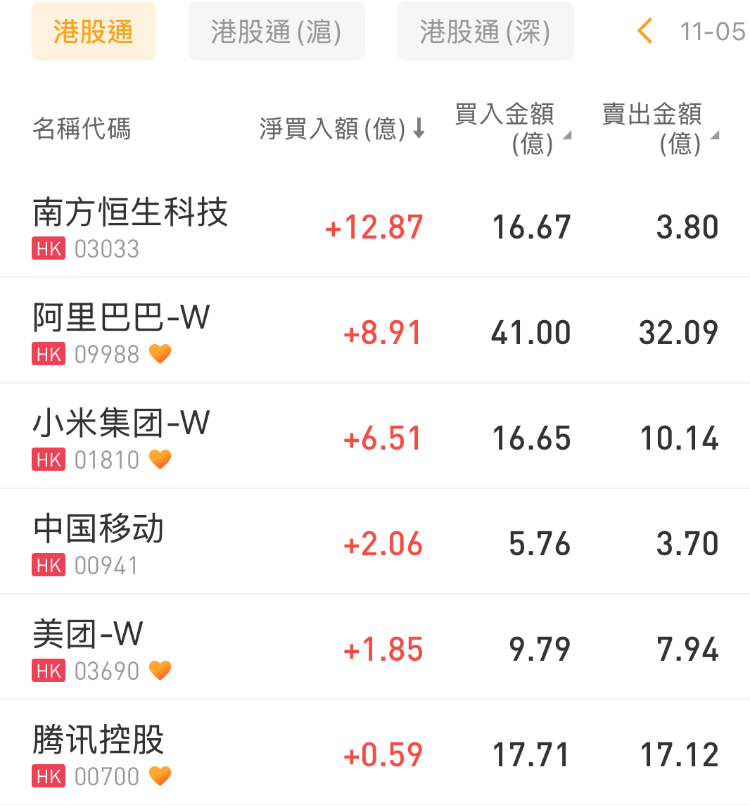Select the 港股通 tab
Viewport: 750px width, 805px height.
coord(93,31)
